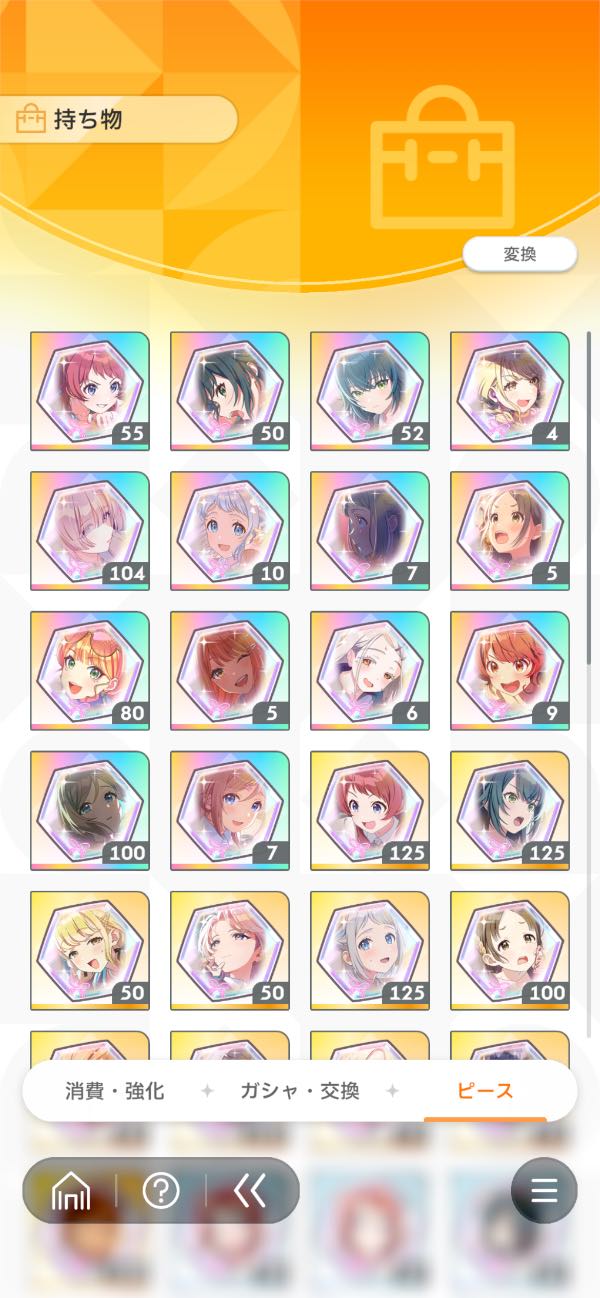The image size is (600, 1298).
Task: Go back with the double arrow icon
Action: click(x=249, y=1190)
